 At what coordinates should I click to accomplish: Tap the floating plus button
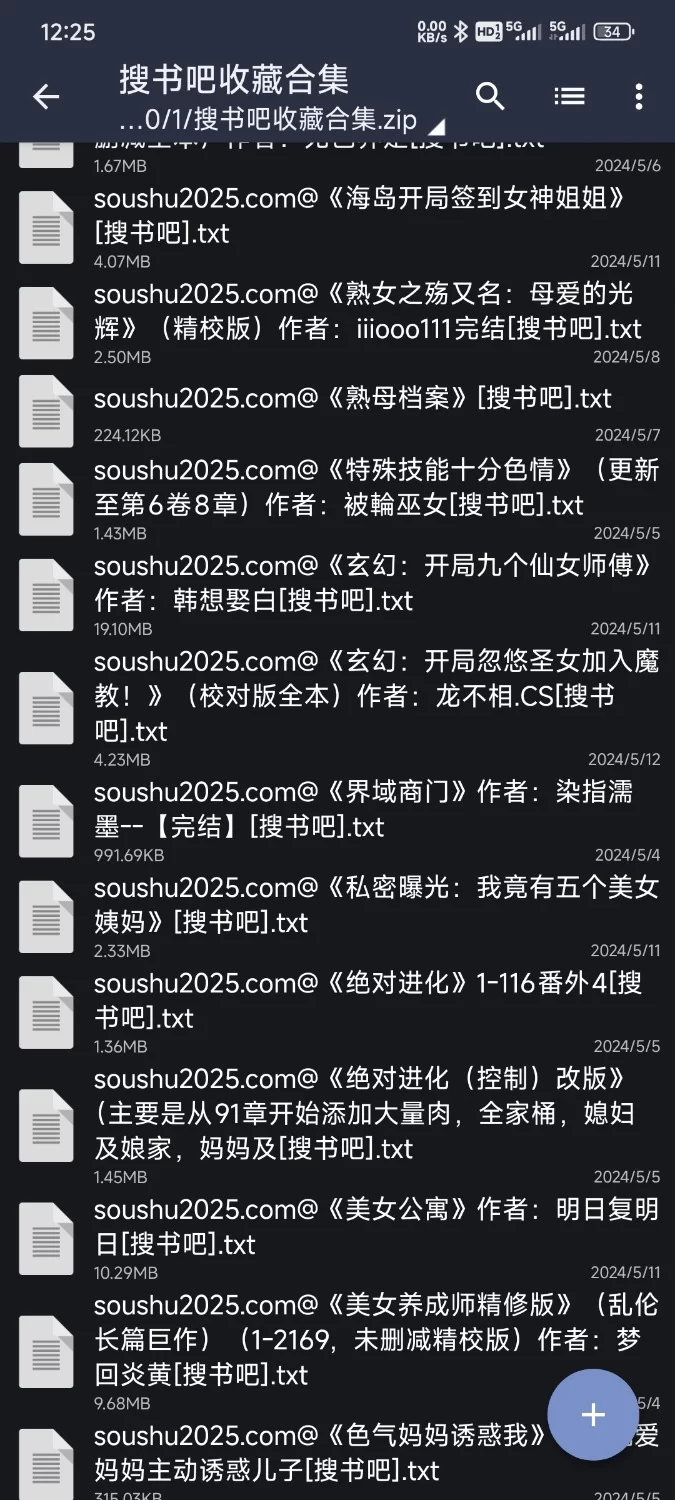tap(593, 1414)
